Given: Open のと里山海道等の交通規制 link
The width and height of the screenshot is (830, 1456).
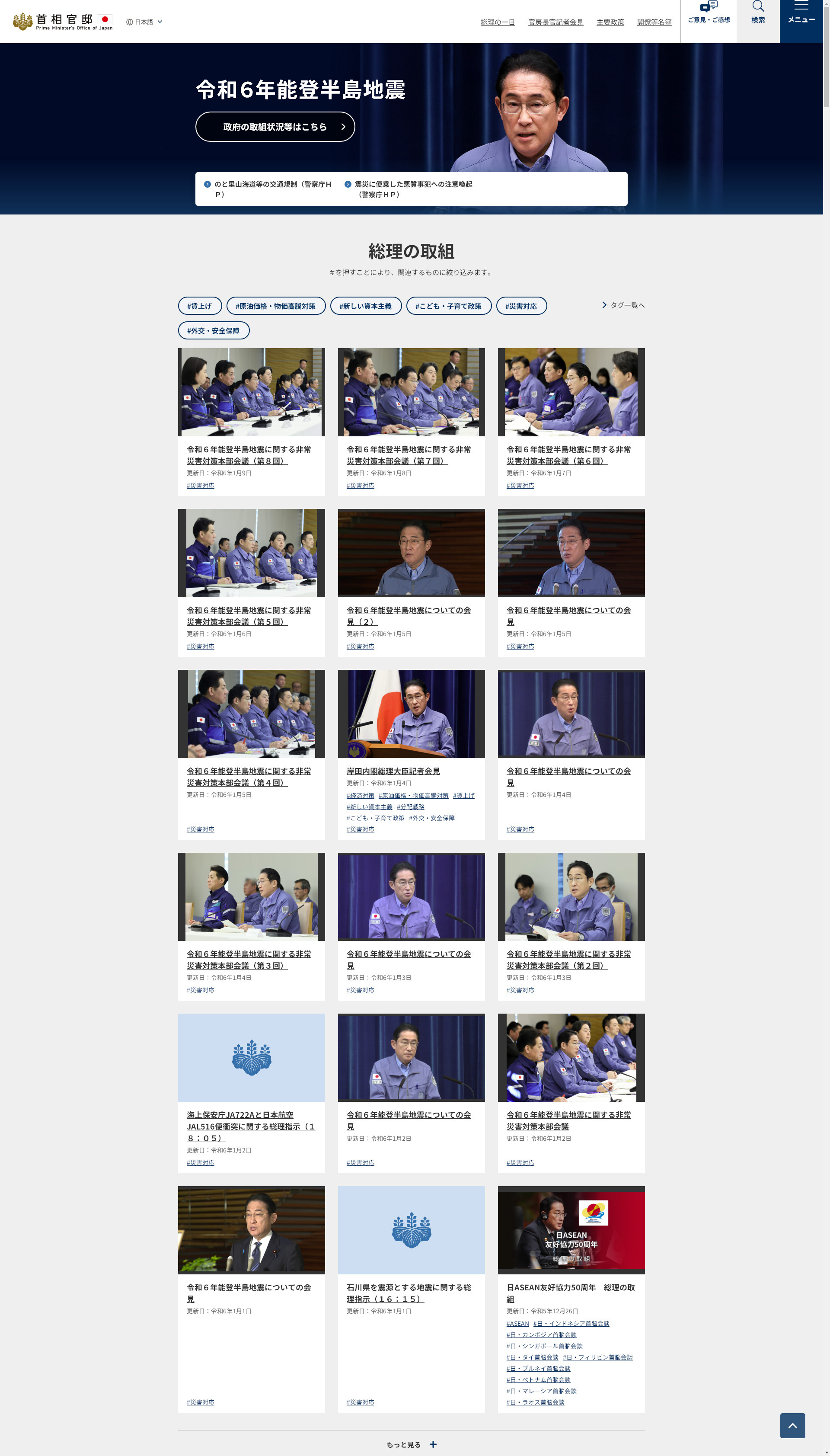Looking at the screenshot, I should coord(268,189).
